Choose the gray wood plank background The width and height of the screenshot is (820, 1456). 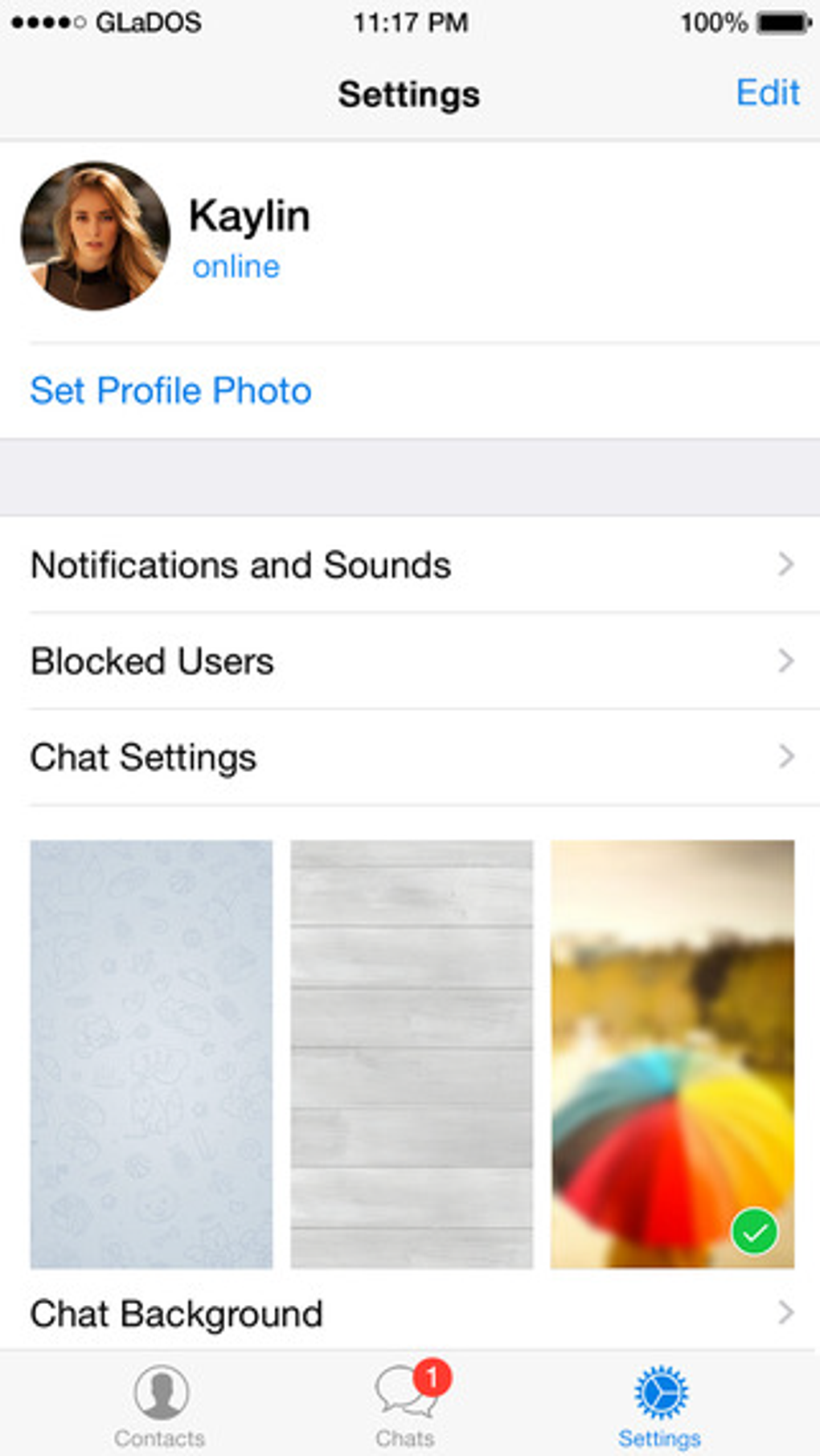[411, 1053]
